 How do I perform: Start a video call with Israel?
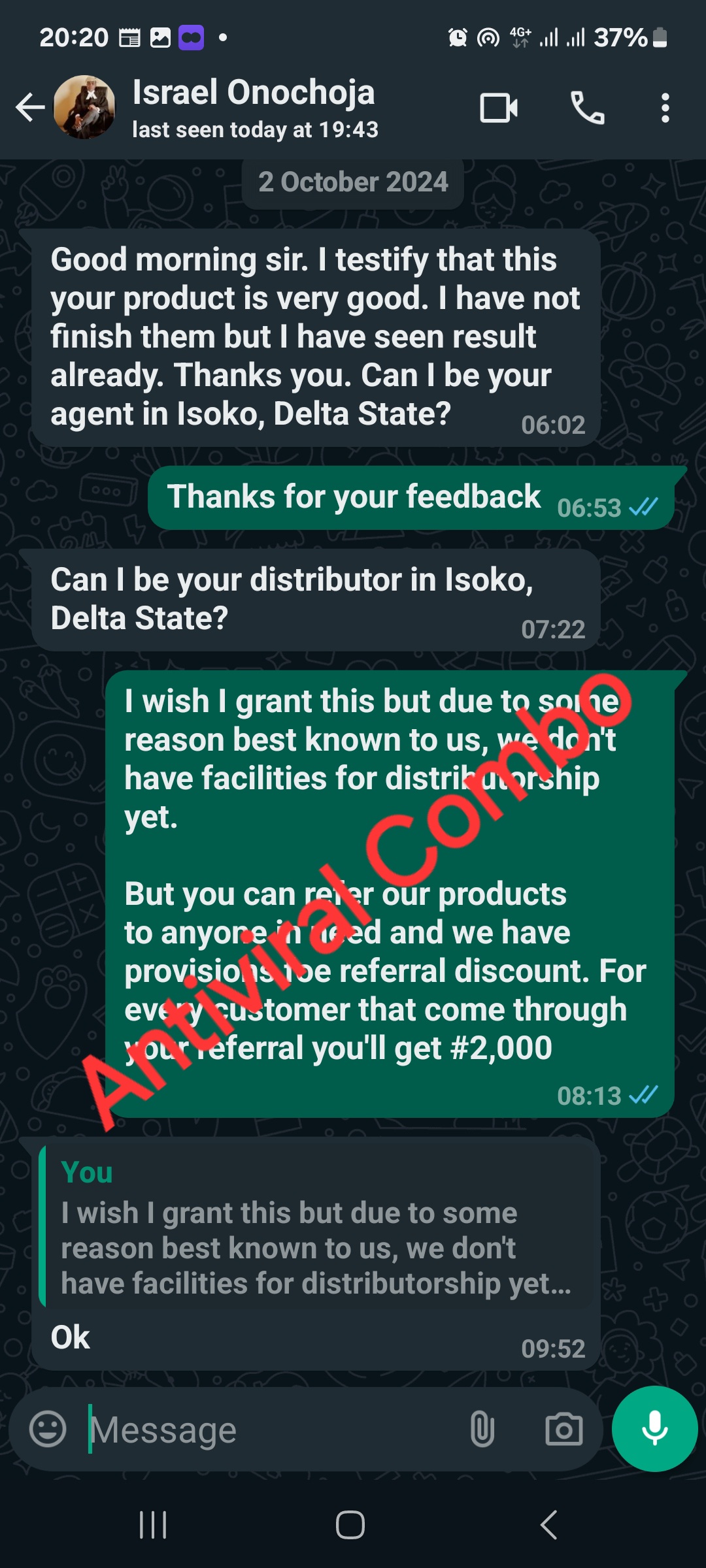pos(499,108)
